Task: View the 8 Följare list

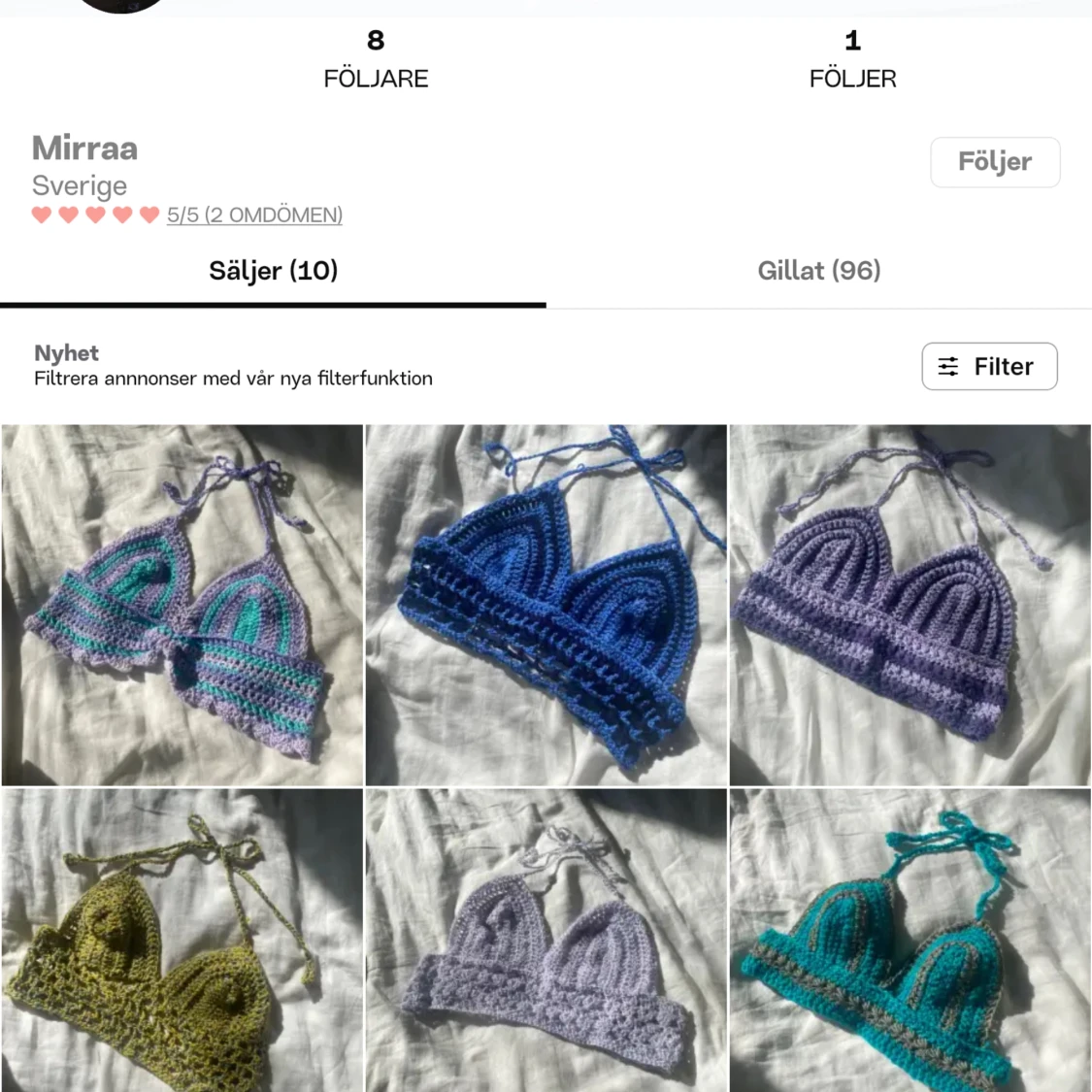Action: coord(376,58)
